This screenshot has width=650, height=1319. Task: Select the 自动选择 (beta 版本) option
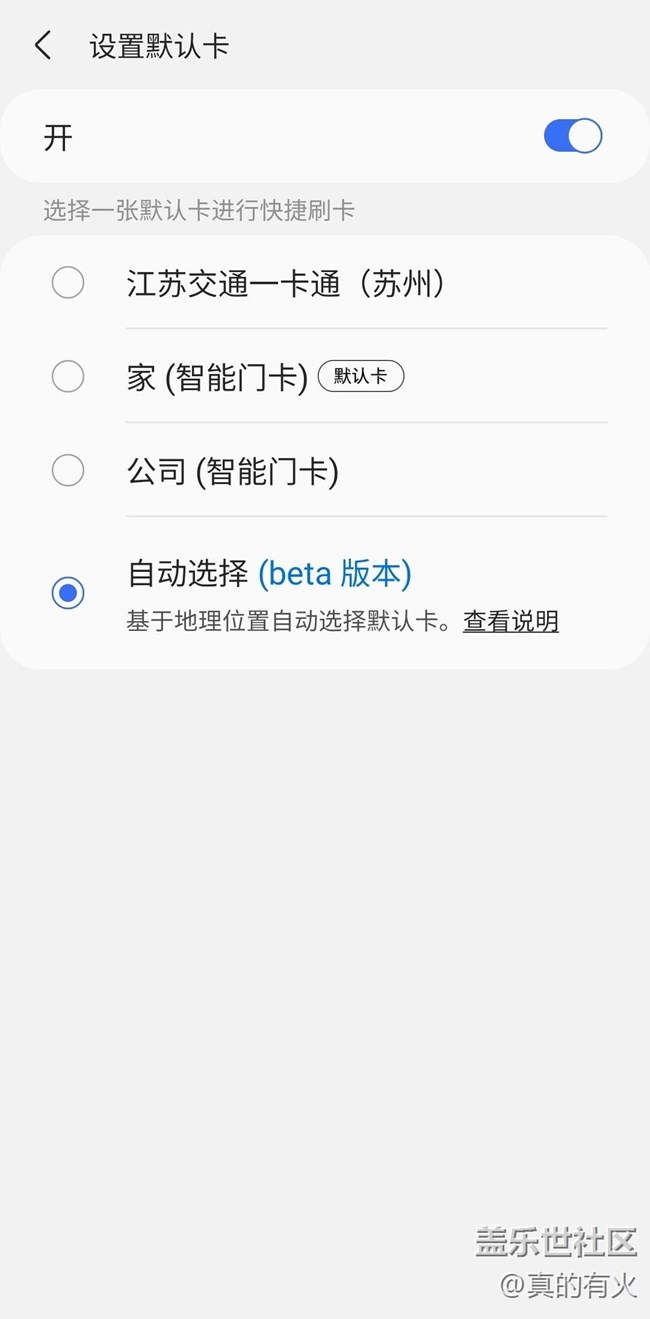coord(68,593)
